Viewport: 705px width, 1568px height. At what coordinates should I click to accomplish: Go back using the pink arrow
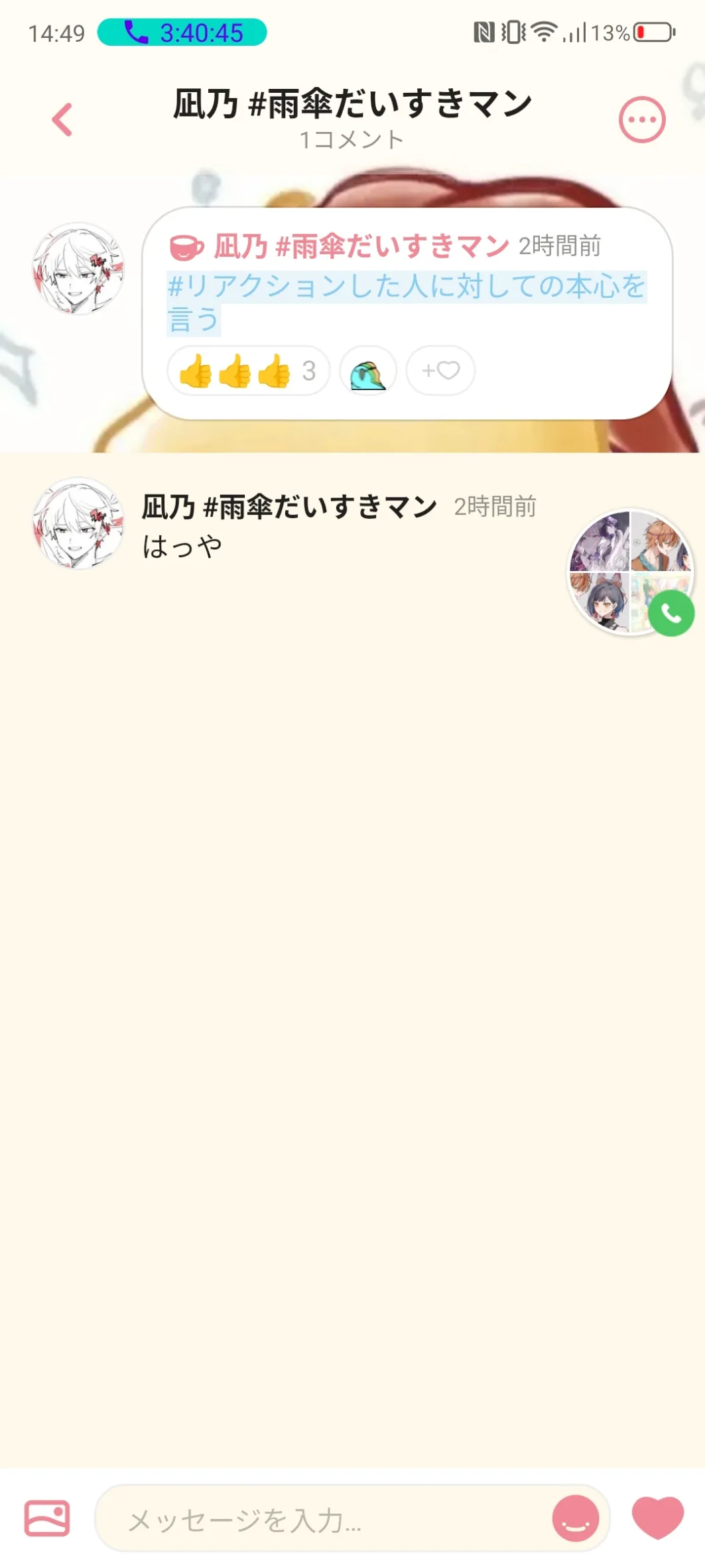[x=62, y=120]
